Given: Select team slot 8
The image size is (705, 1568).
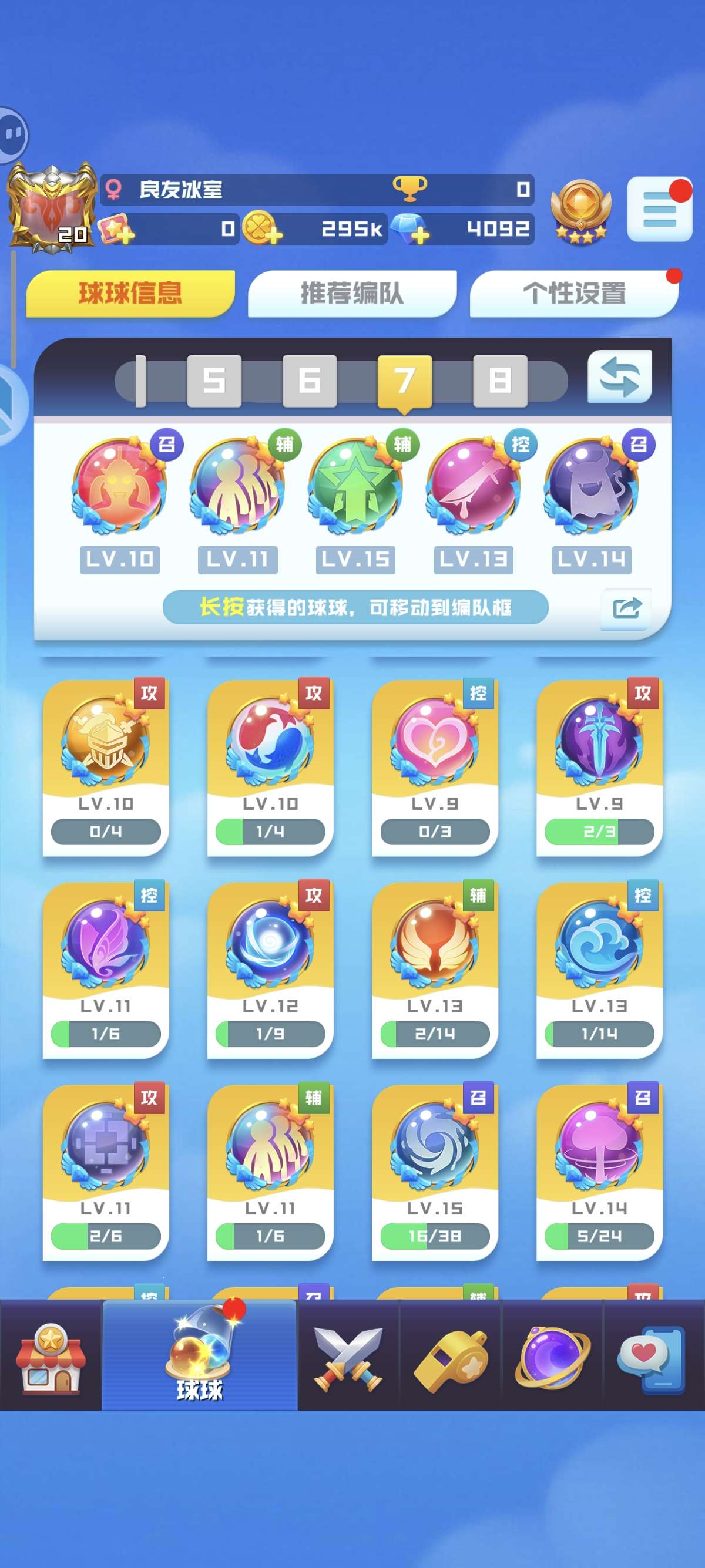Looking at the screenshot, I should coord(500,381).
